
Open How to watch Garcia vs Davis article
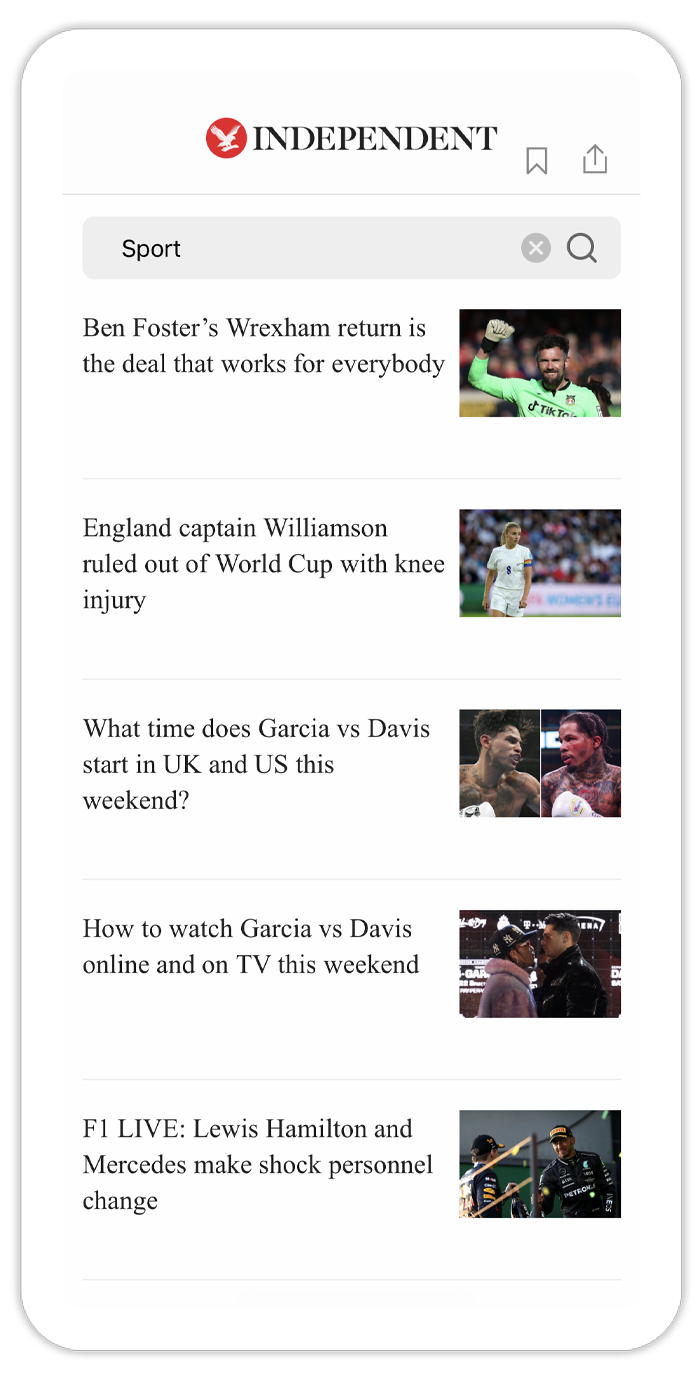point(251,947)
